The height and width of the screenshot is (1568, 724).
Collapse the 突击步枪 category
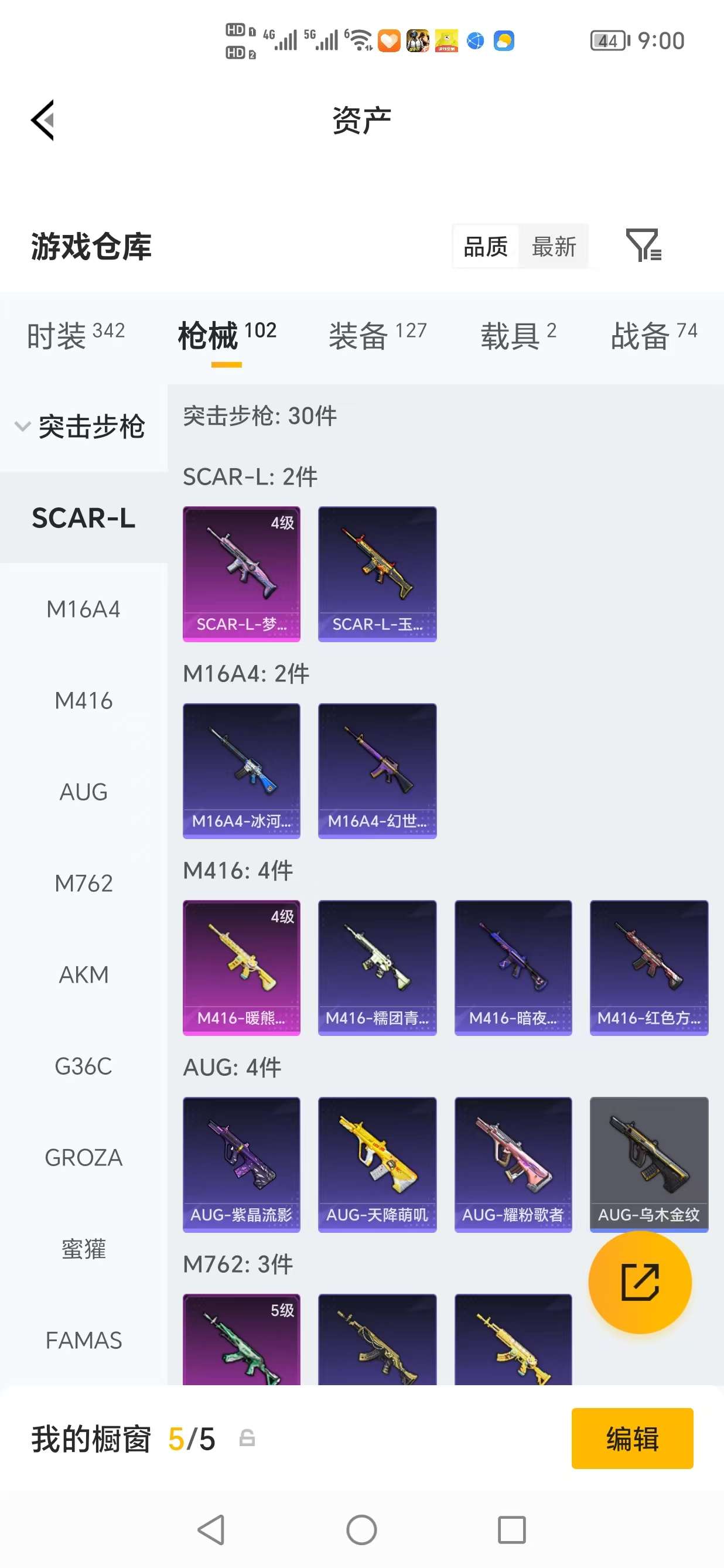tap(80, 427)
